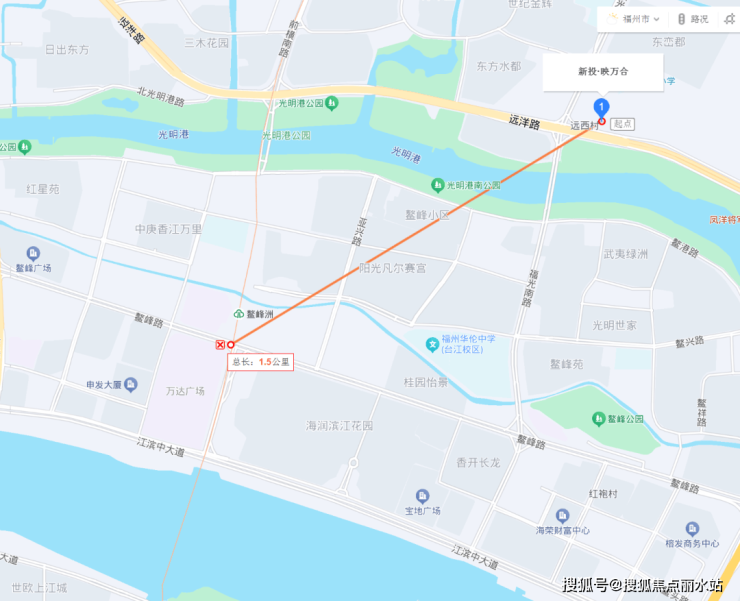Screen dimensions: 740x601
Task: Select the blue marker number 1
Action: click(x=601, y=106)
